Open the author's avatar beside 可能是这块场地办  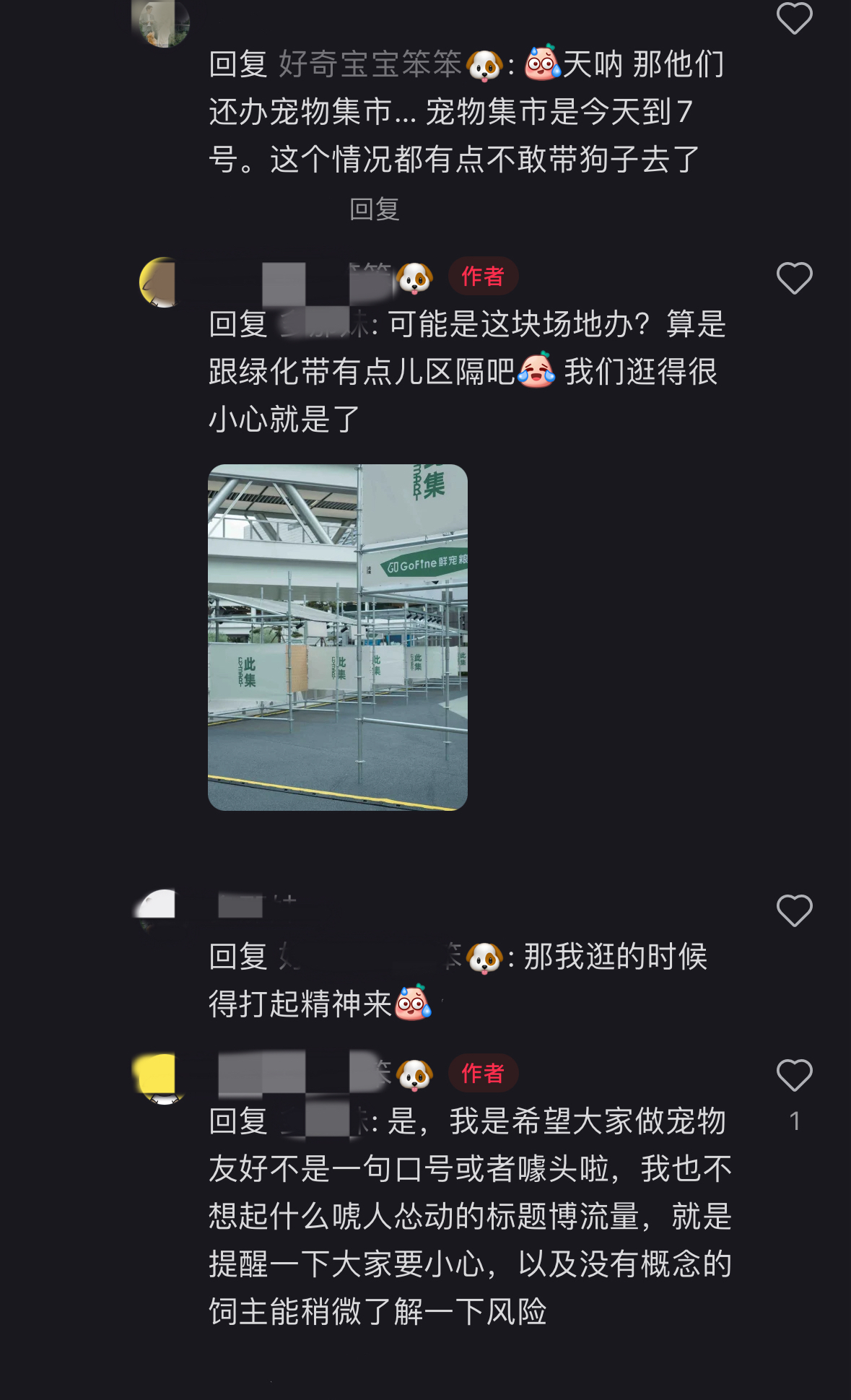coord(163,282)
